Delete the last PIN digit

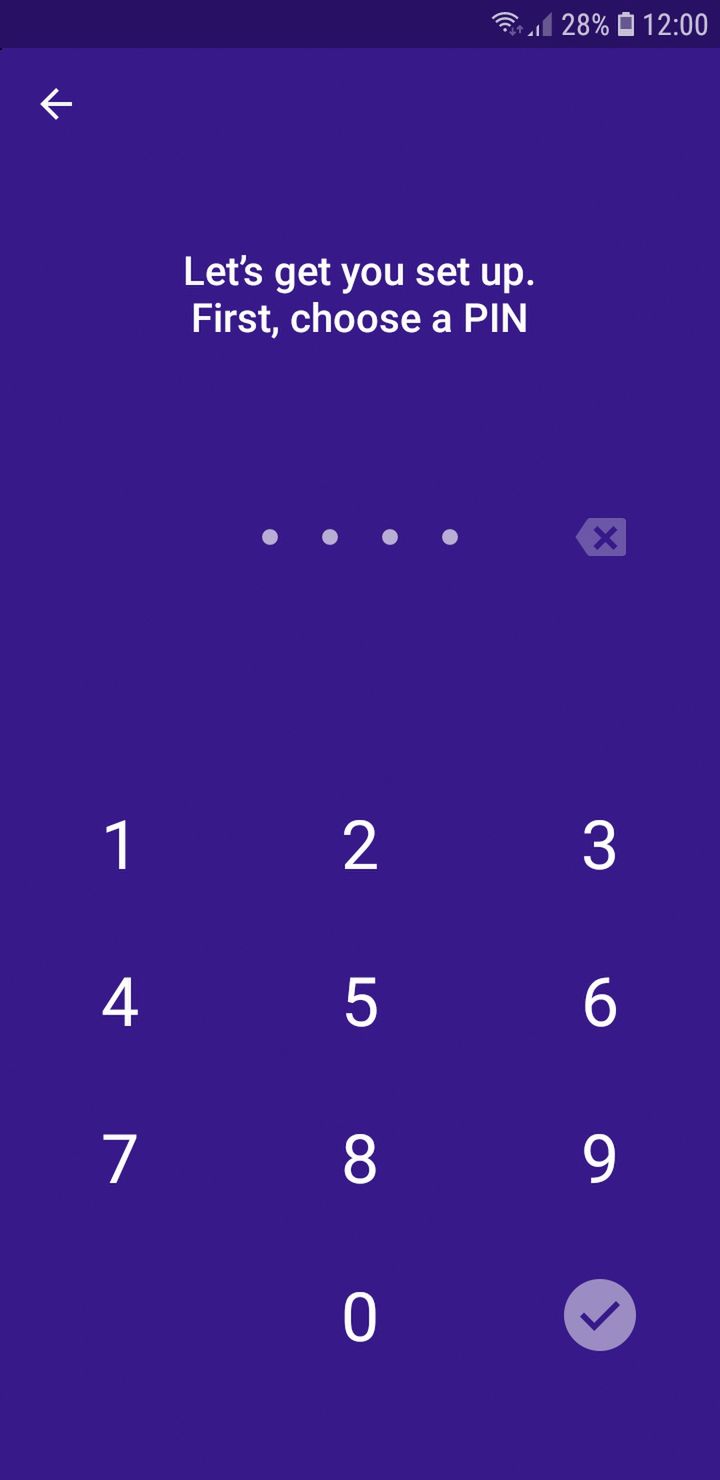point(601,537)
